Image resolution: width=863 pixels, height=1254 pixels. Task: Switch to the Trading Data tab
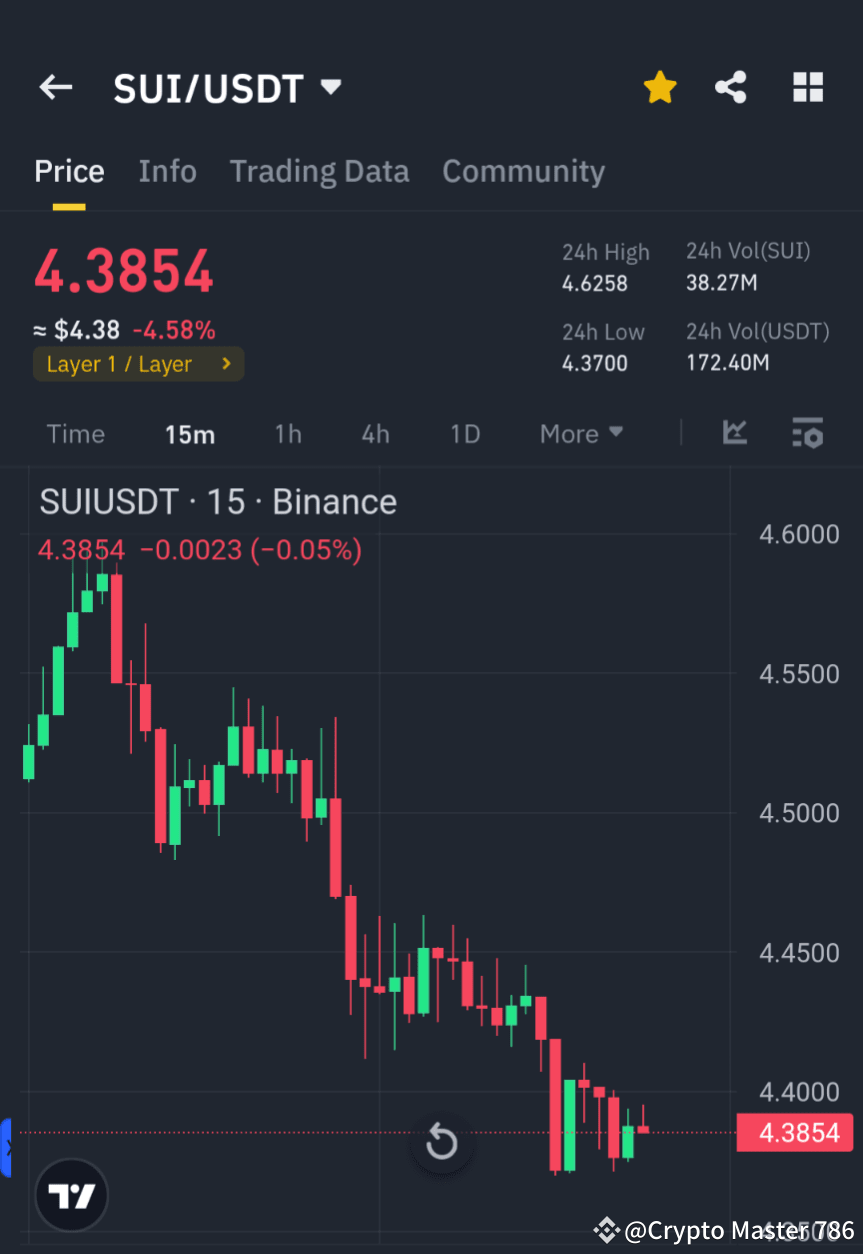tap(319, 171)
